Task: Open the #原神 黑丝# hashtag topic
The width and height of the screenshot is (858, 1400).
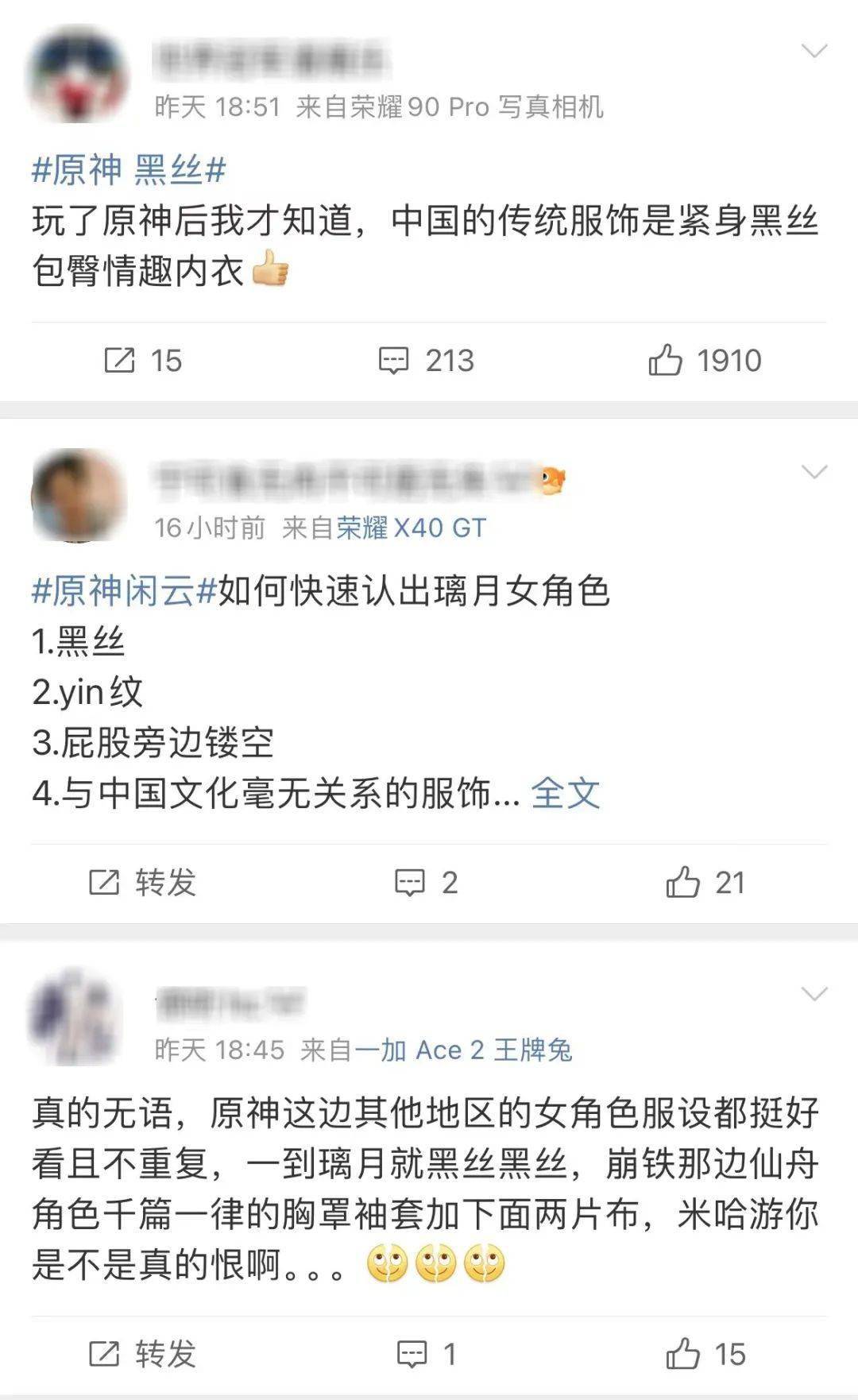Action: click(x=129, y=170)
